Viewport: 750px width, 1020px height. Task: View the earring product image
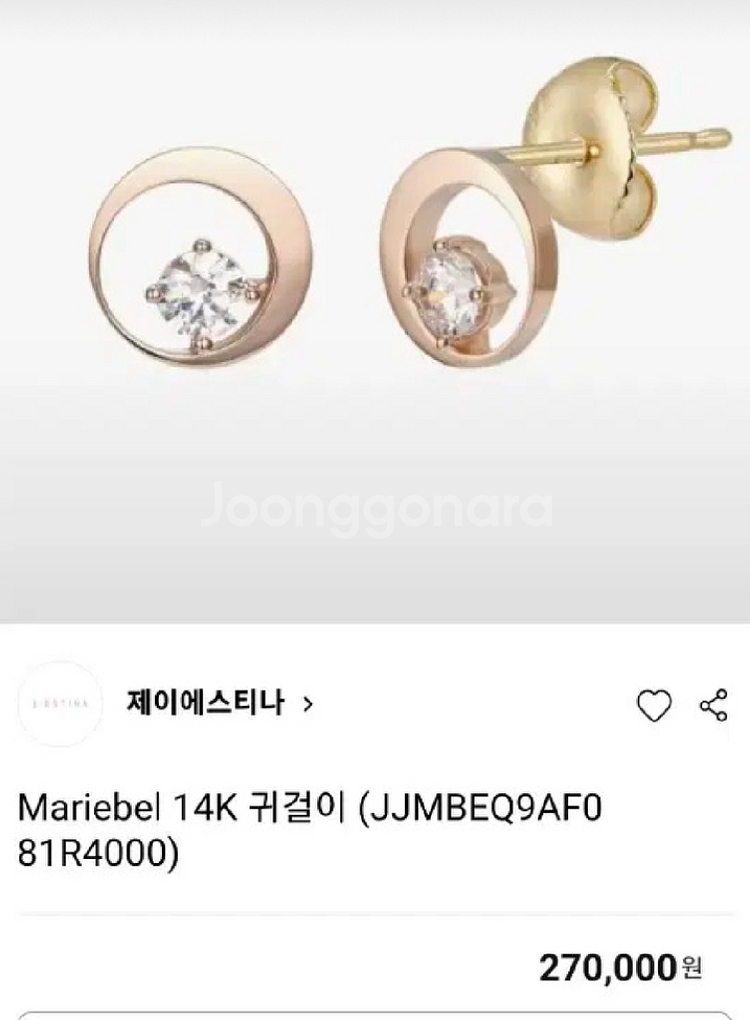click(x=375, y=300)
